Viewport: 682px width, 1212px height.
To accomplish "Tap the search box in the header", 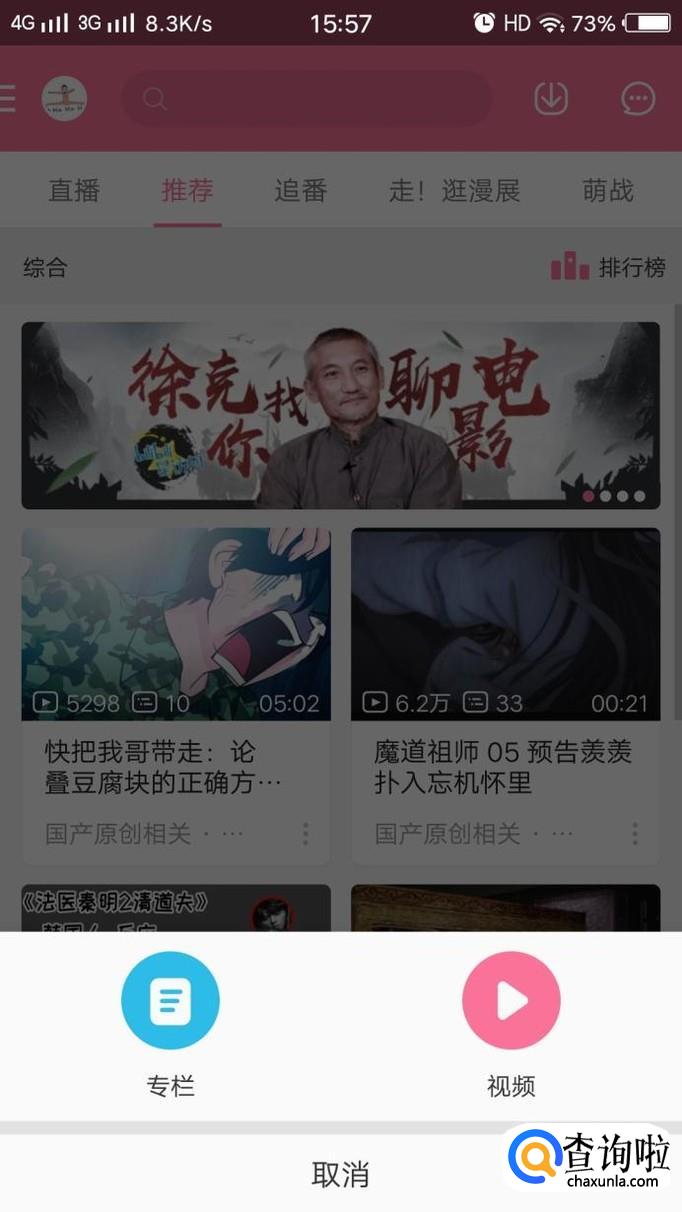I will click(x=306, y=98).
